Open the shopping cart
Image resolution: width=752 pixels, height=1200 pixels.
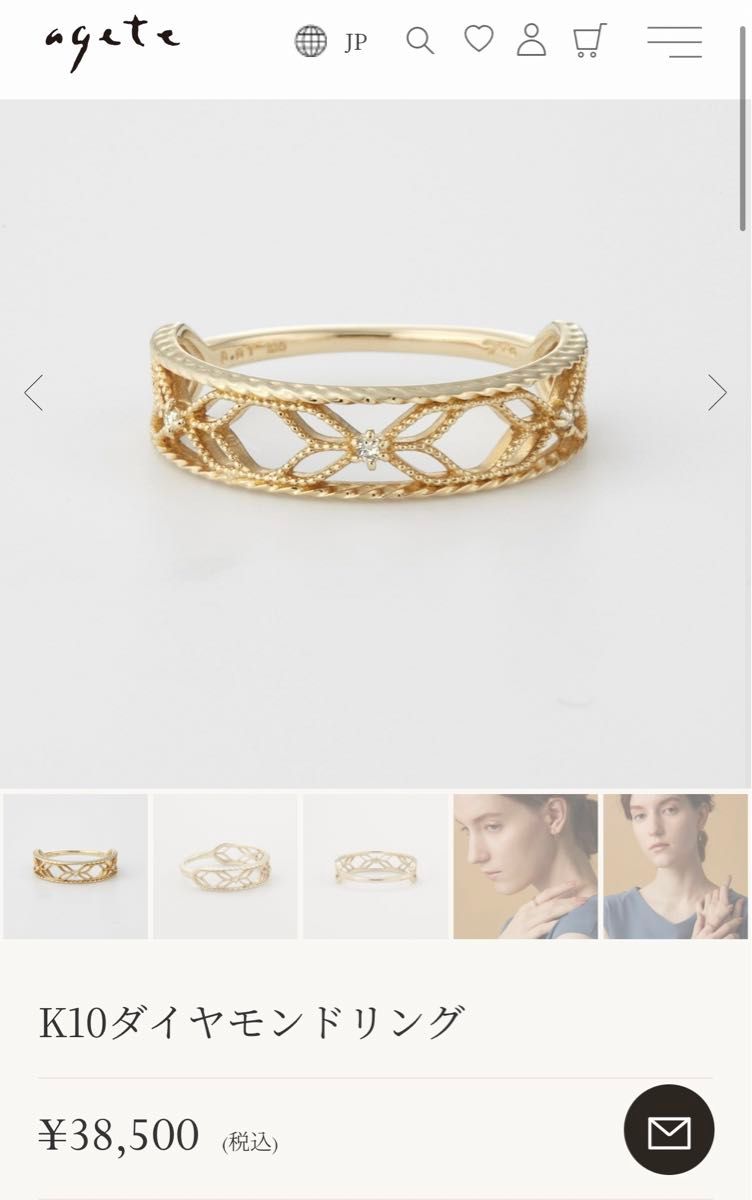[x=589, y=41]
